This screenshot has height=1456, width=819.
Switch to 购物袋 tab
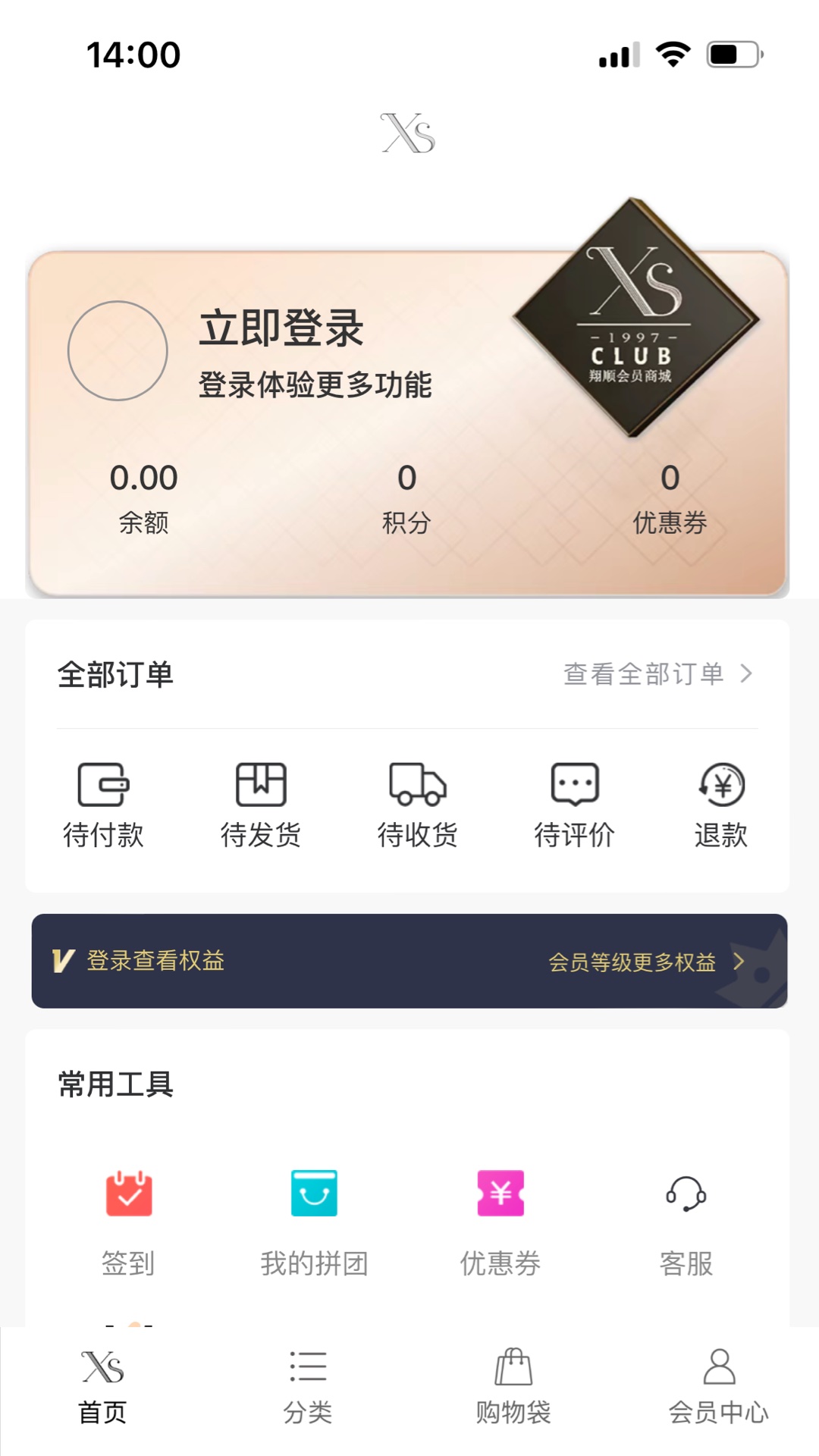click(513, 1387)
